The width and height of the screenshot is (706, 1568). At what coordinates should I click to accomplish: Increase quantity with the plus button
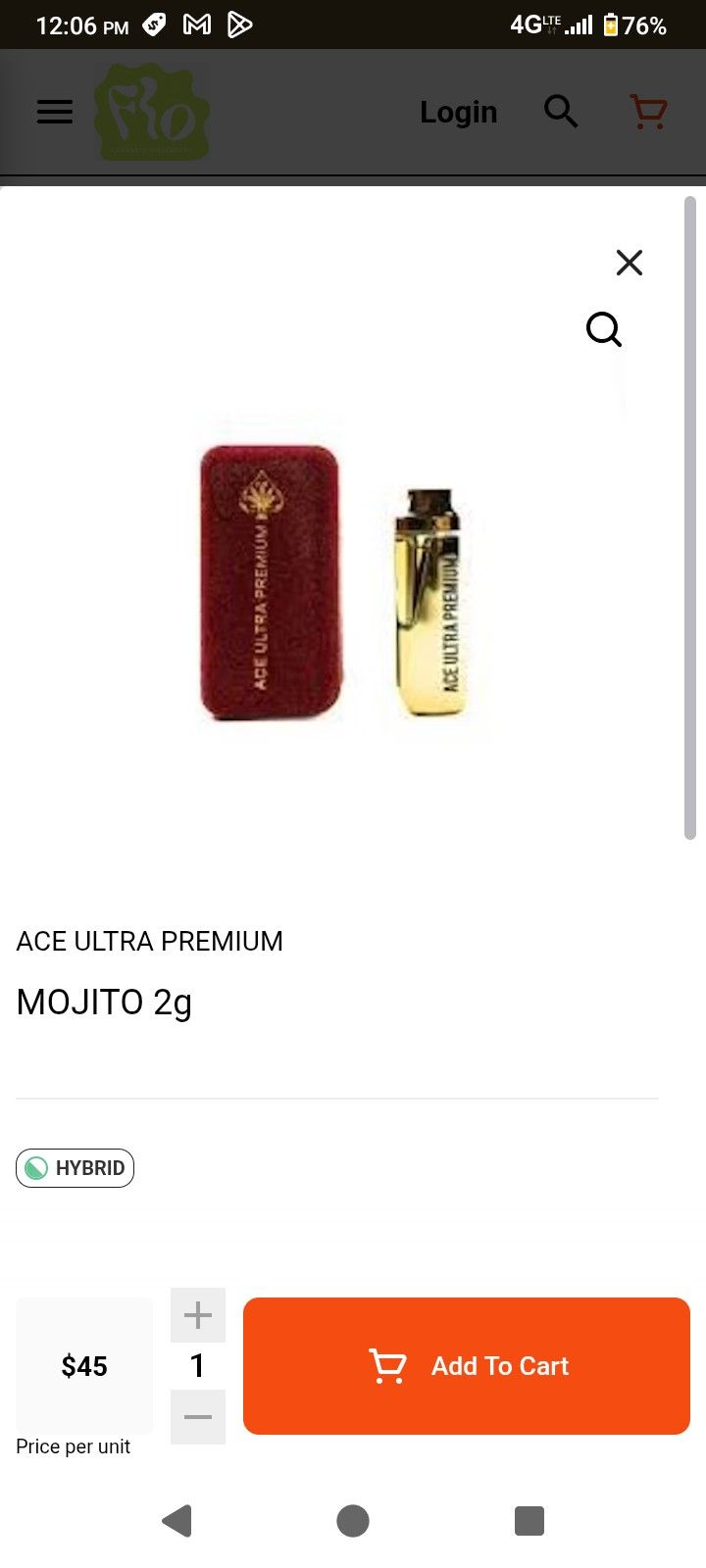pyautogui.click(x=198, y=1315)
